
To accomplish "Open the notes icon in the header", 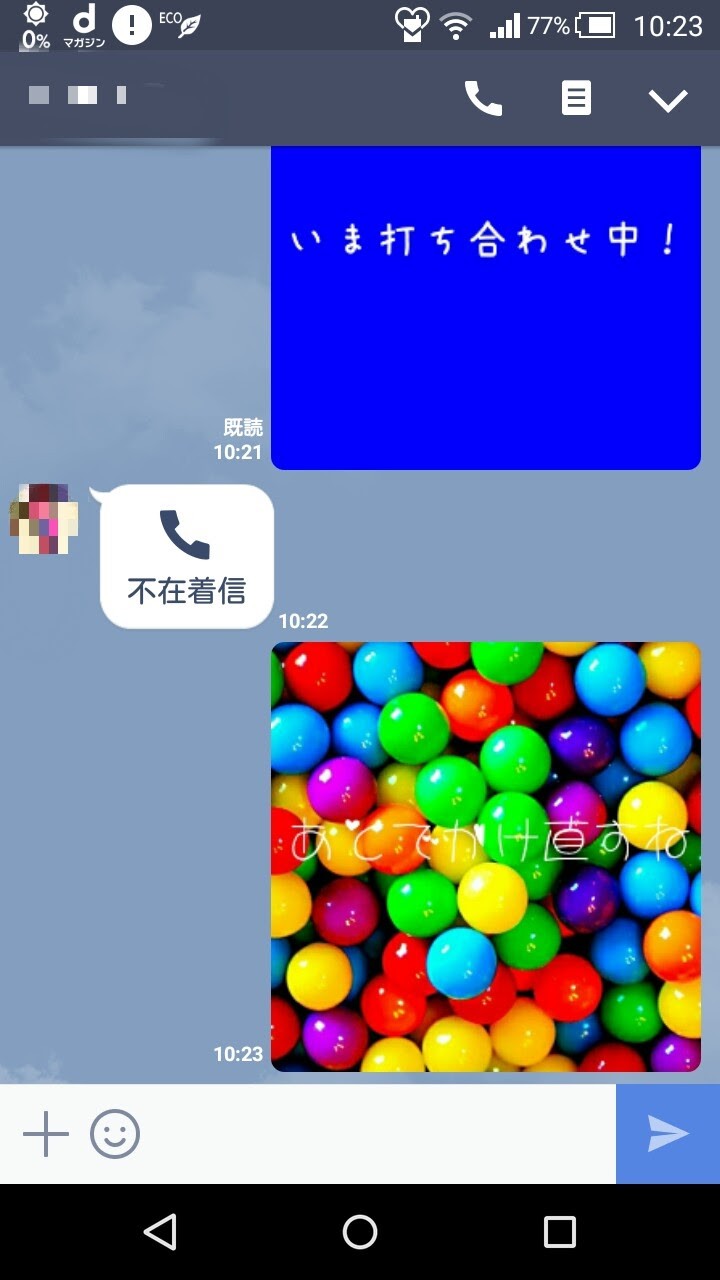I will pos(576,98).
